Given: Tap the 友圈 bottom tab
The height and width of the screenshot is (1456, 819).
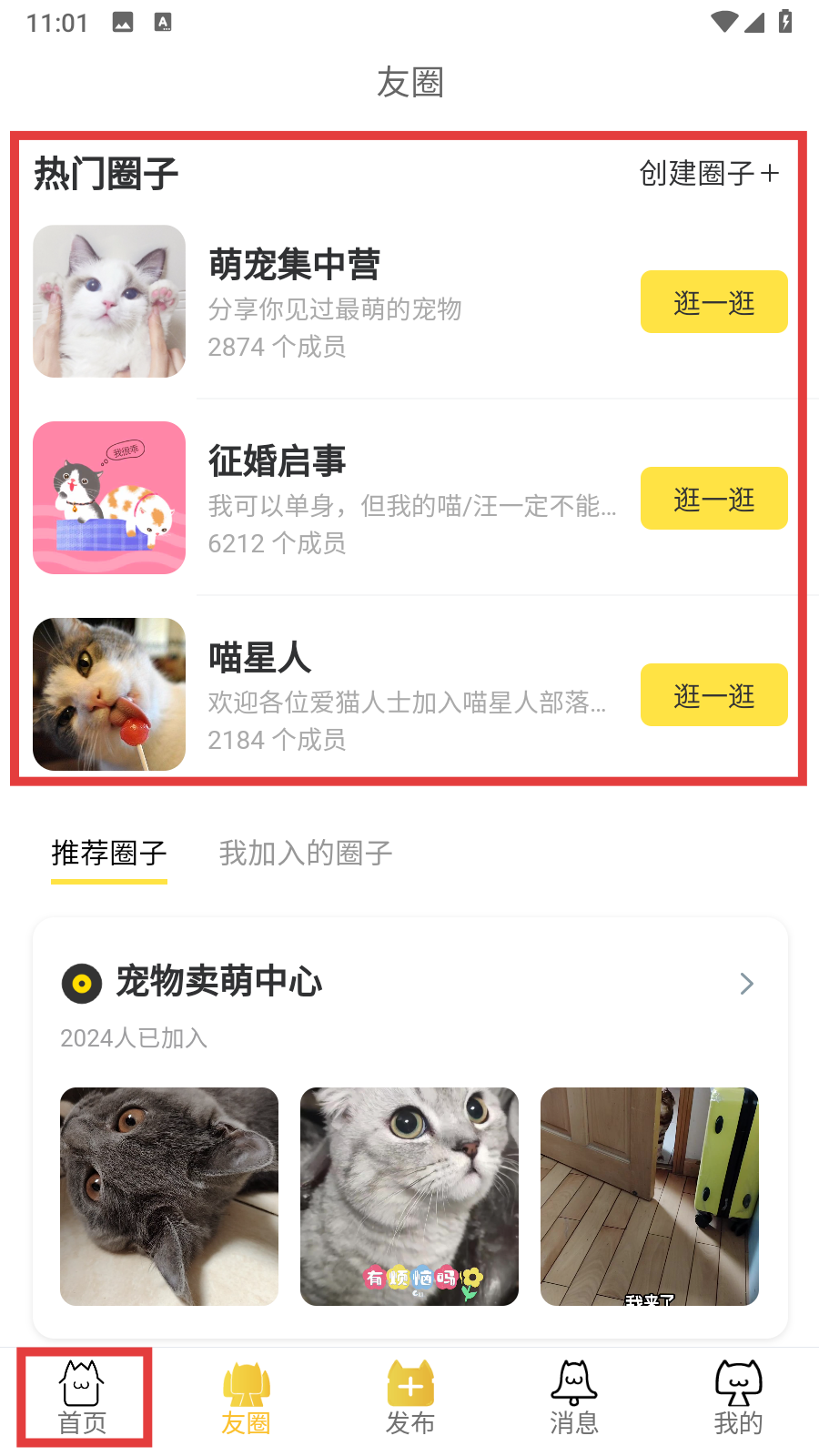Looking at the screenshot, I should click(x=246, y=1399).
